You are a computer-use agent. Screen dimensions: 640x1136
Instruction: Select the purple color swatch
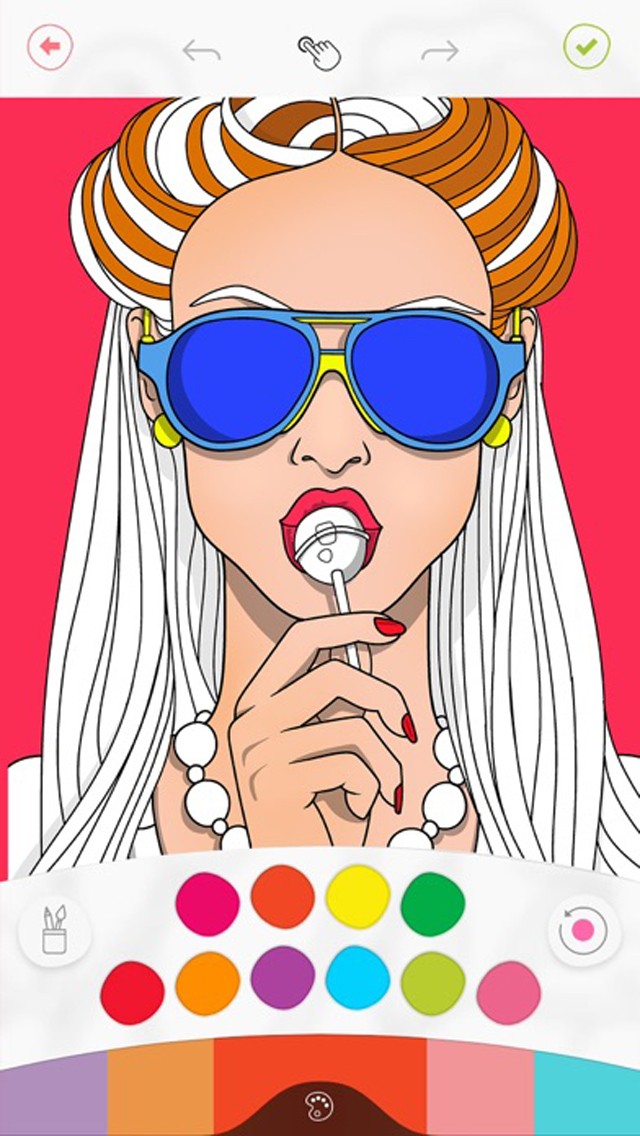282,977
